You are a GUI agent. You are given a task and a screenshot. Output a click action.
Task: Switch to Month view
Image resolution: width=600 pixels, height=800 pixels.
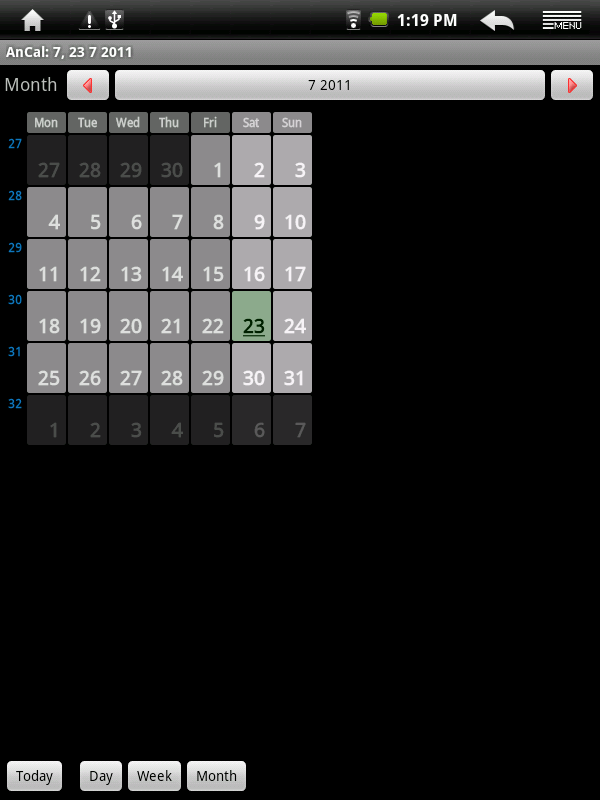click(x=216, y=776)
